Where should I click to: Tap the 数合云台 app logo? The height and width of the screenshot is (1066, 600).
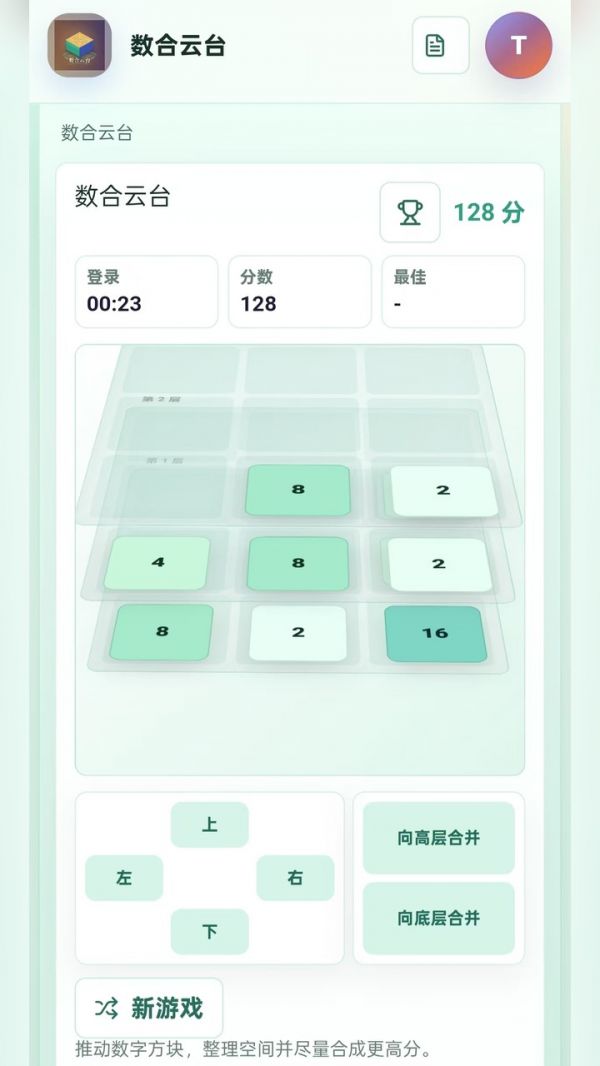click(x=80, y=46)
